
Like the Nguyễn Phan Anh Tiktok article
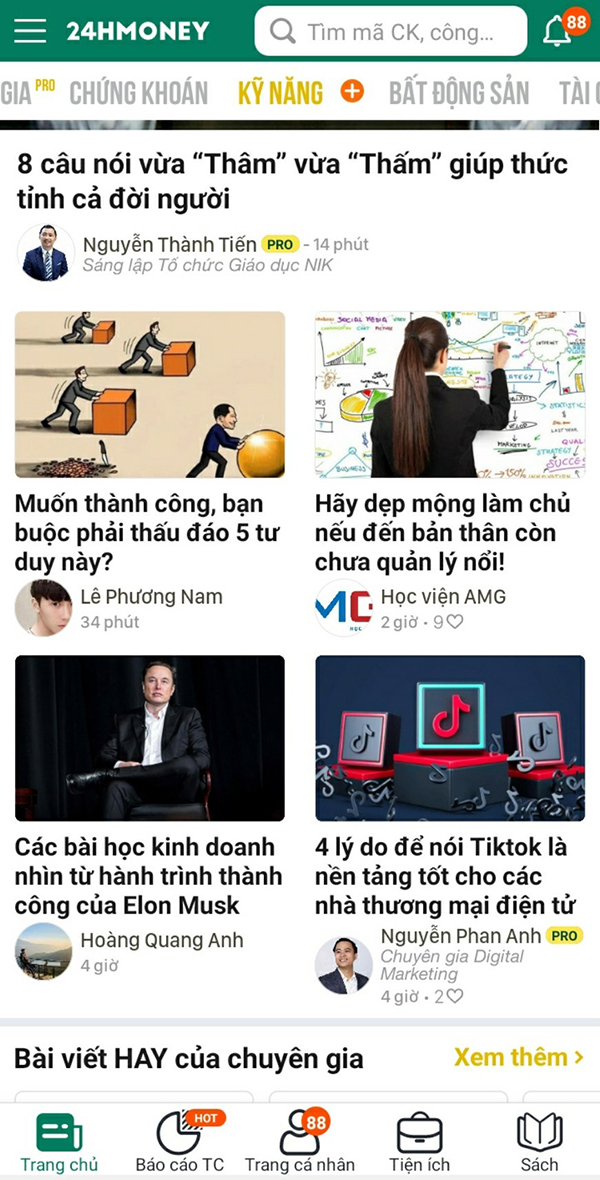coord(455,996)
